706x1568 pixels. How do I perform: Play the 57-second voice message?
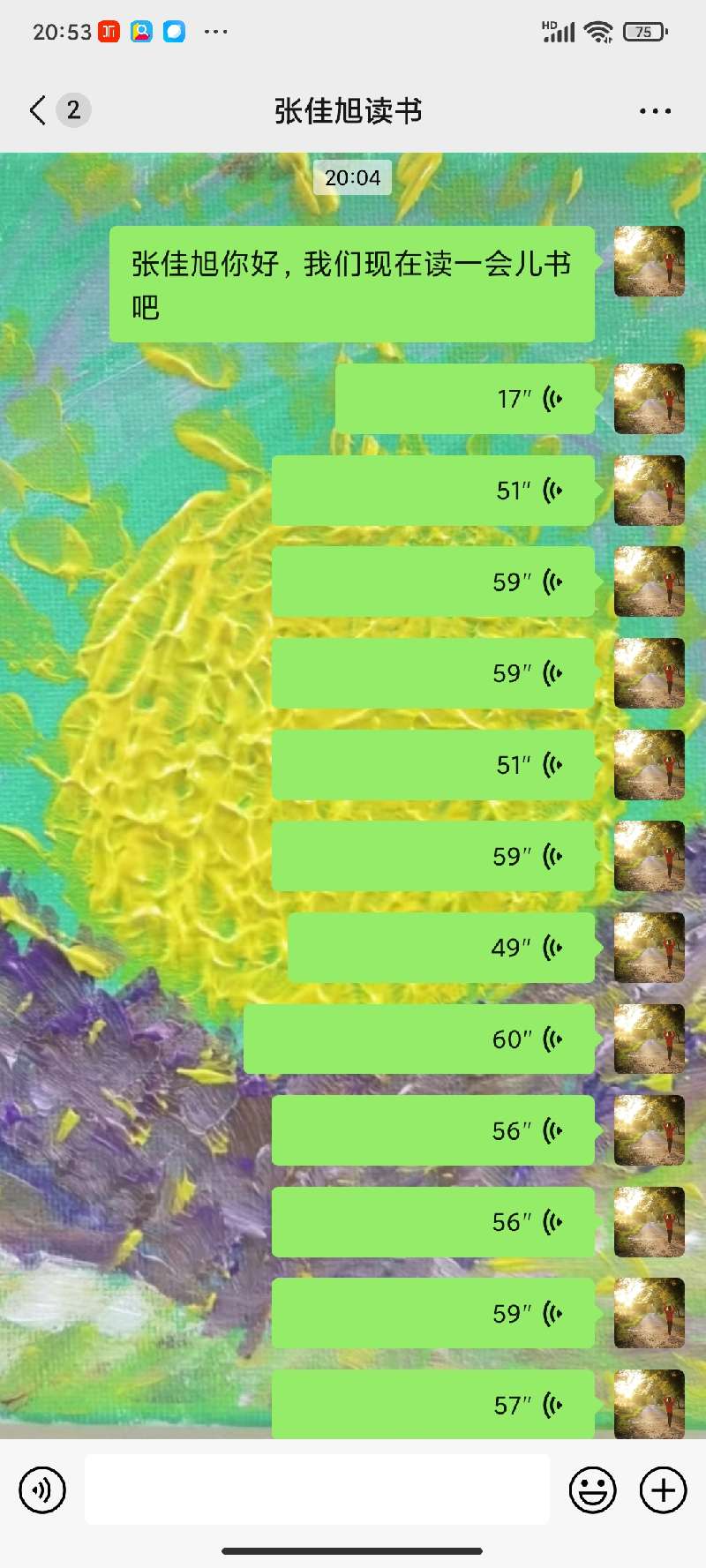[x=432, y=1405]
